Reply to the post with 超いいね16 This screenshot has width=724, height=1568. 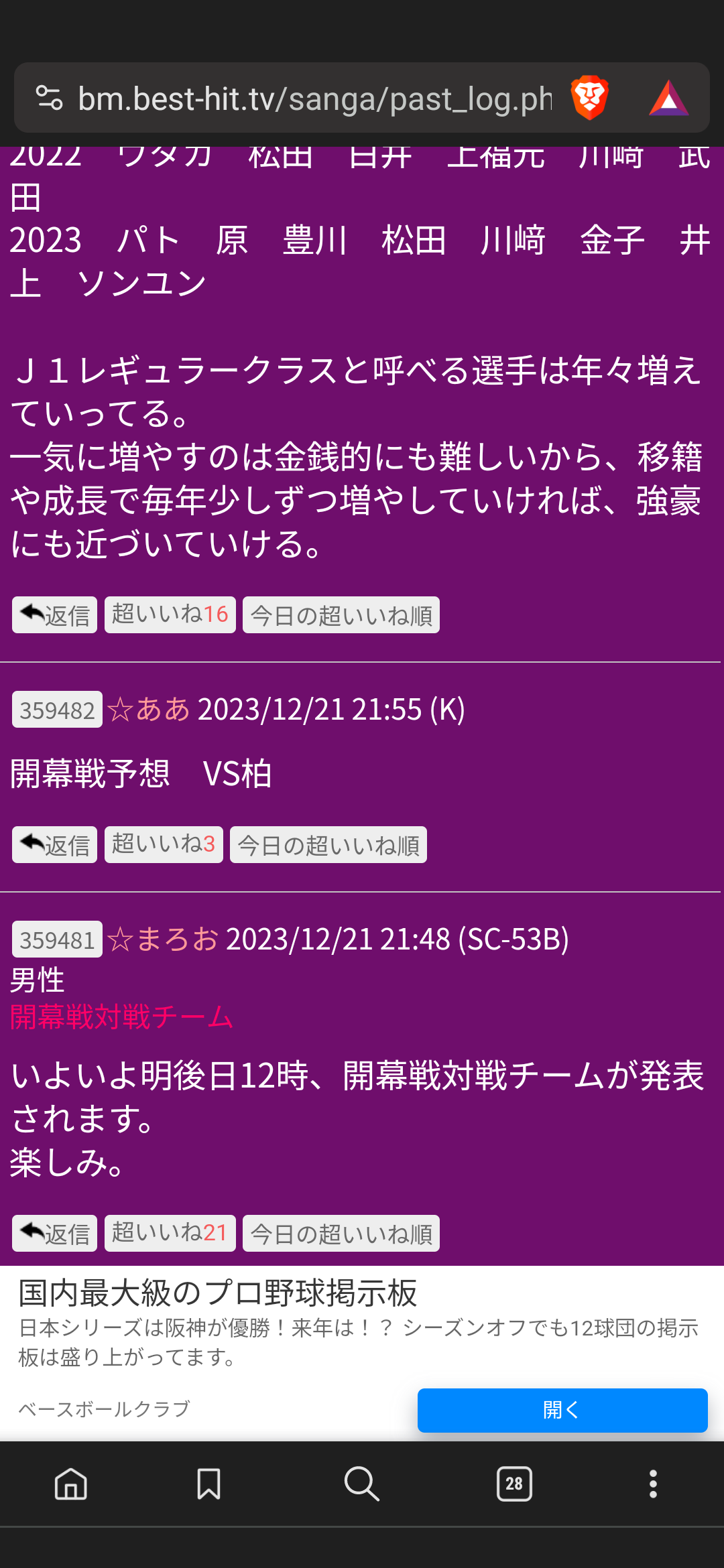54,615
